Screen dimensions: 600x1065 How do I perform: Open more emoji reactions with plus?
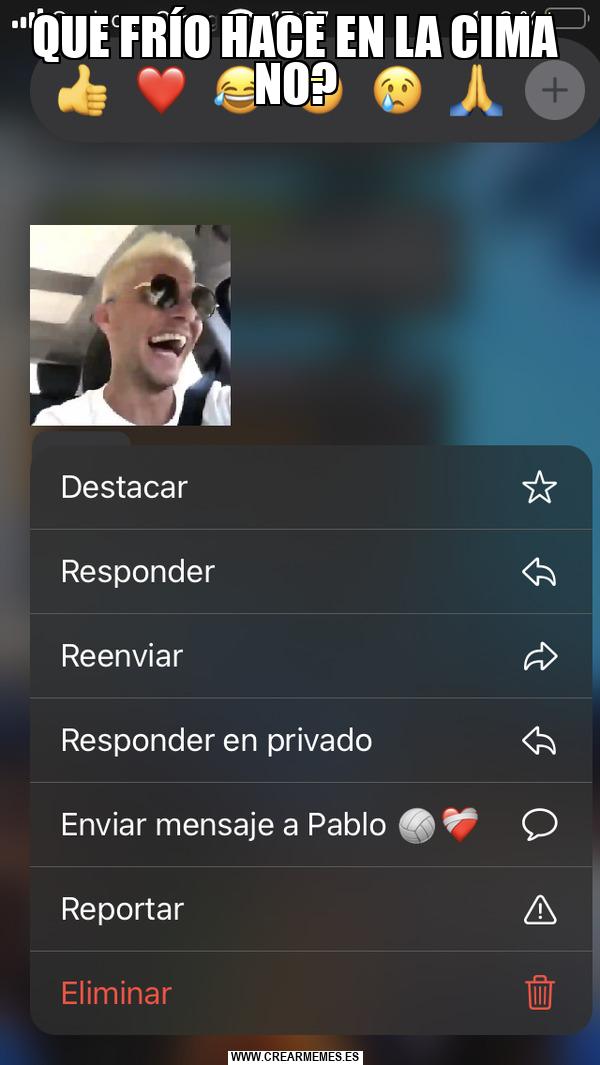pos(554,91)
